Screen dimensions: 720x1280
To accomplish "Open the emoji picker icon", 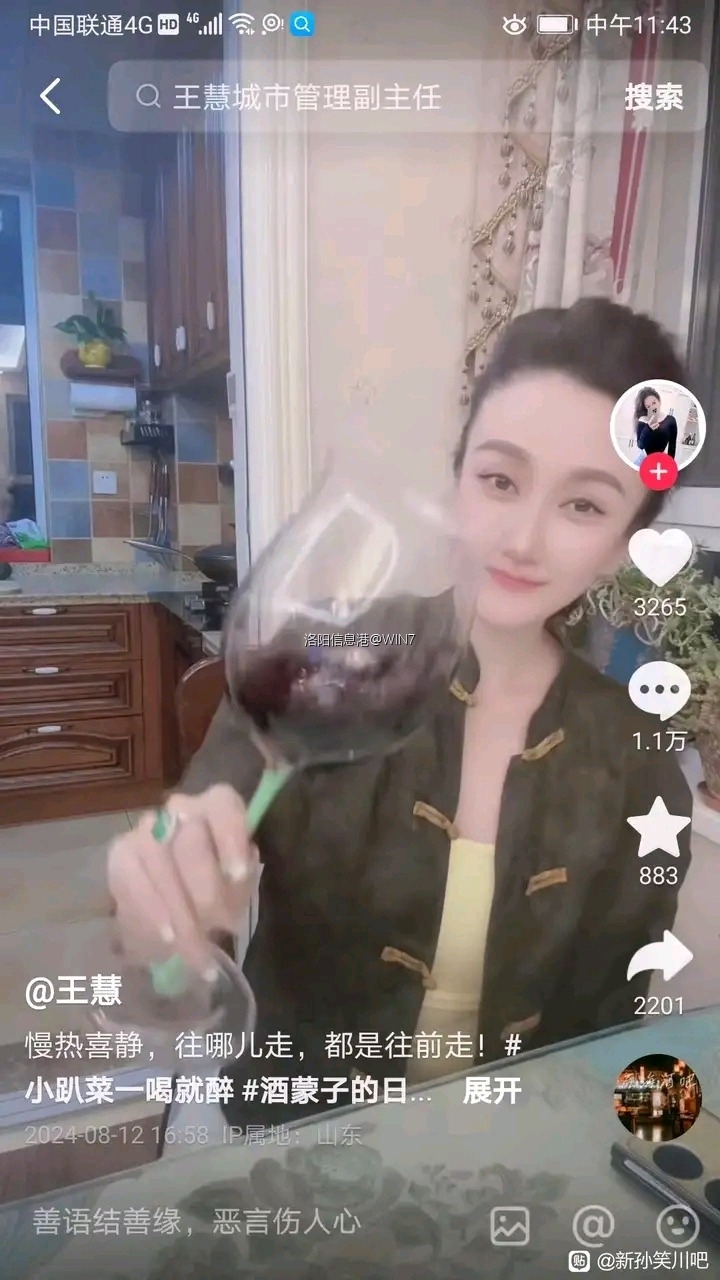I will tap(677, 1225).
